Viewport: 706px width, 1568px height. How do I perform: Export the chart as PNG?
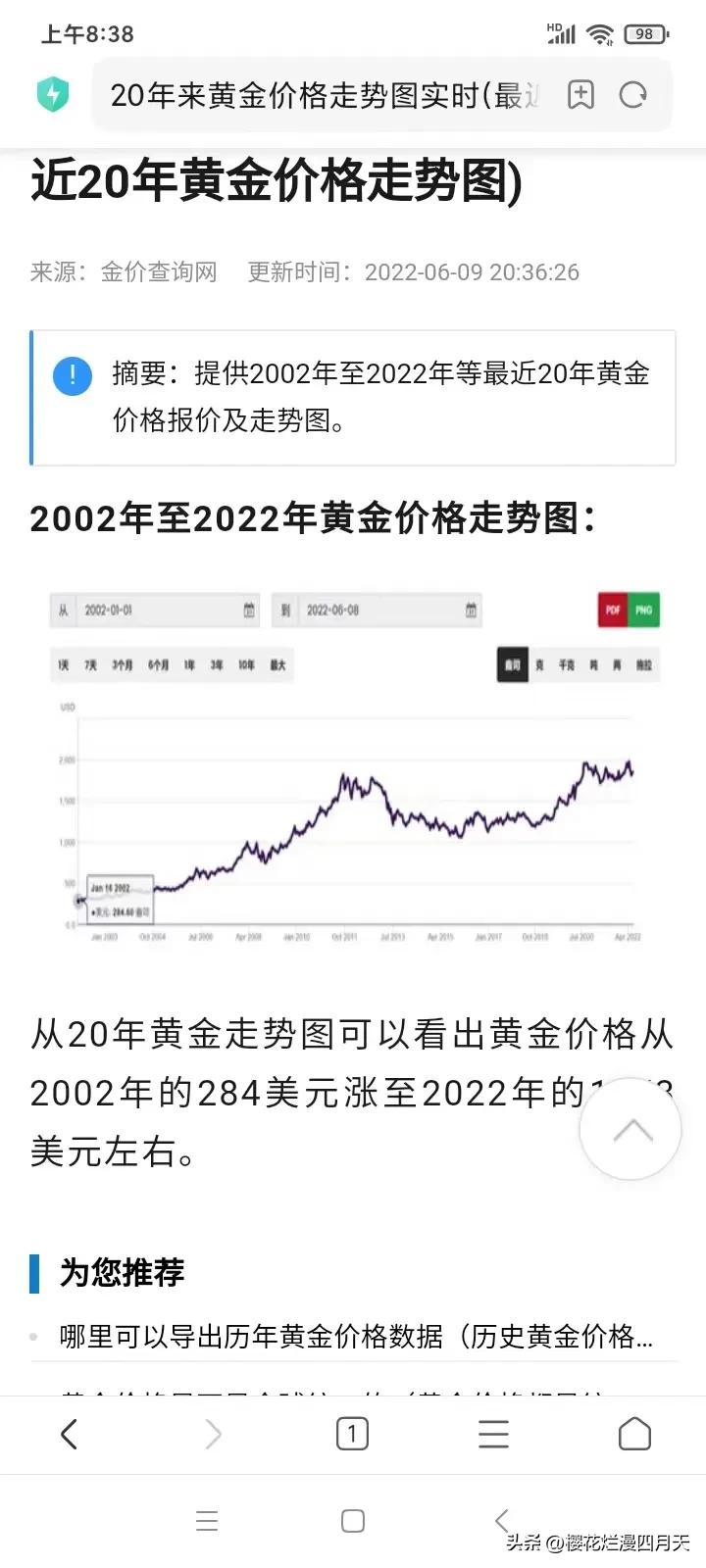643,610
